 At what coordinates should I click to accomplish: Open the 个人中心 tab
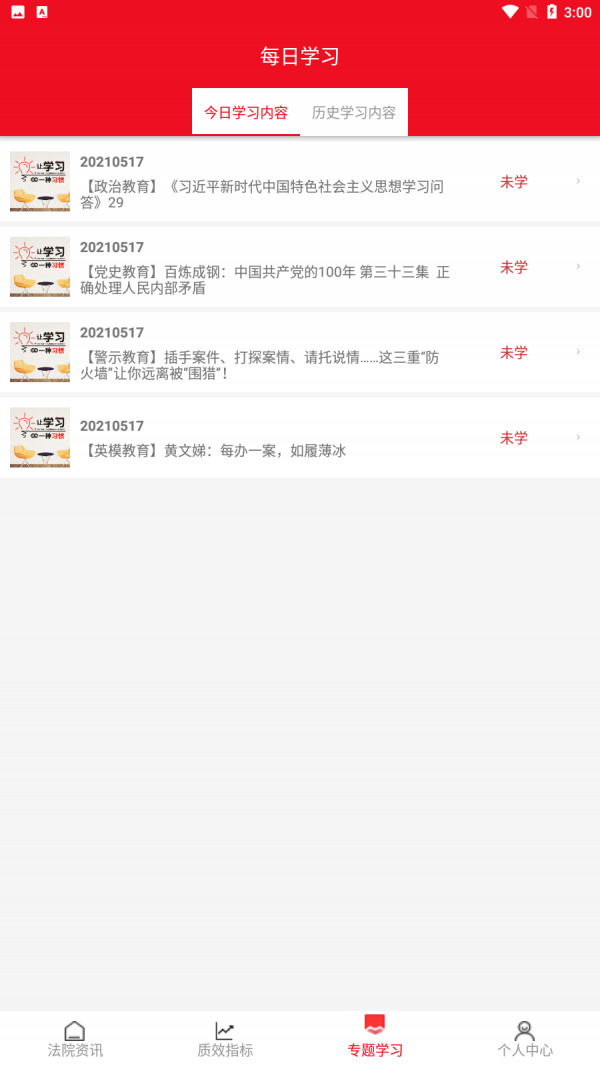point(525,1039)
